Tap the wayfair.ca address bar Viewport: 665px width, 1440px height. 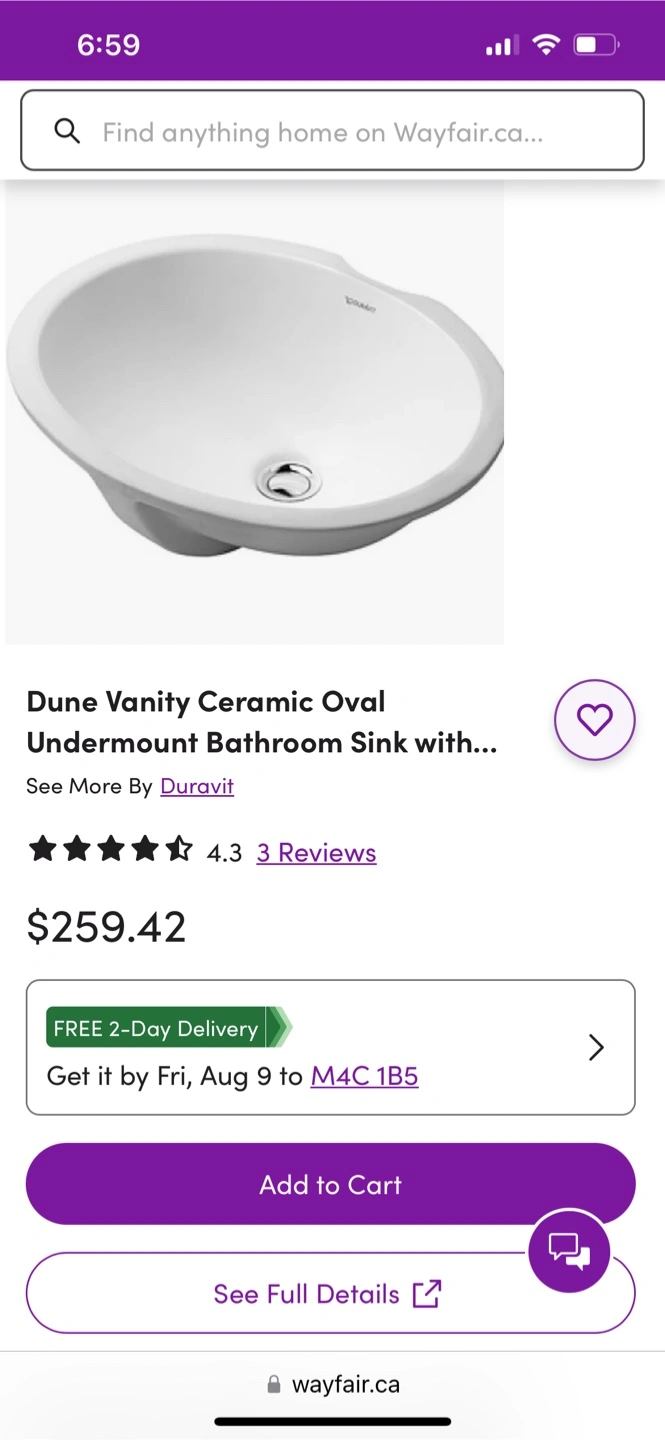pos(334,1385)
